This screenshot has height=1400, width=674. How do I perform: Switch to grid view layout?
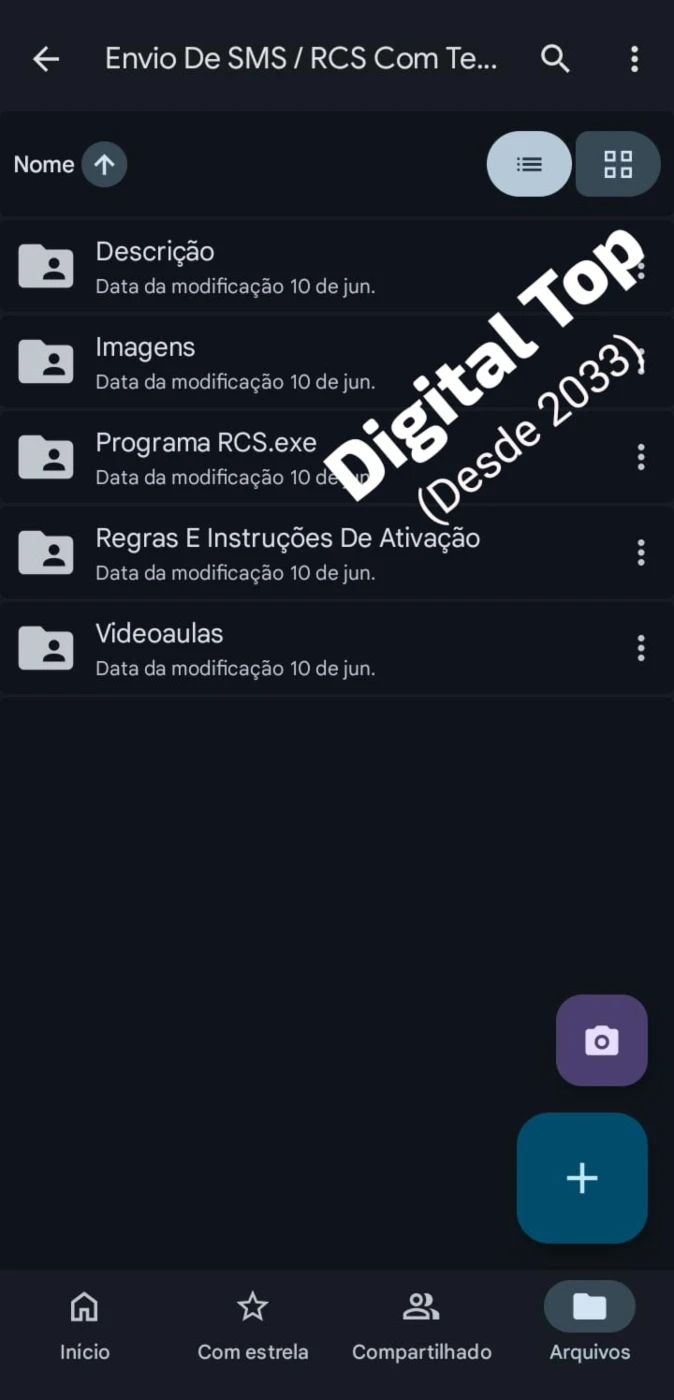(x=618, y=164)
